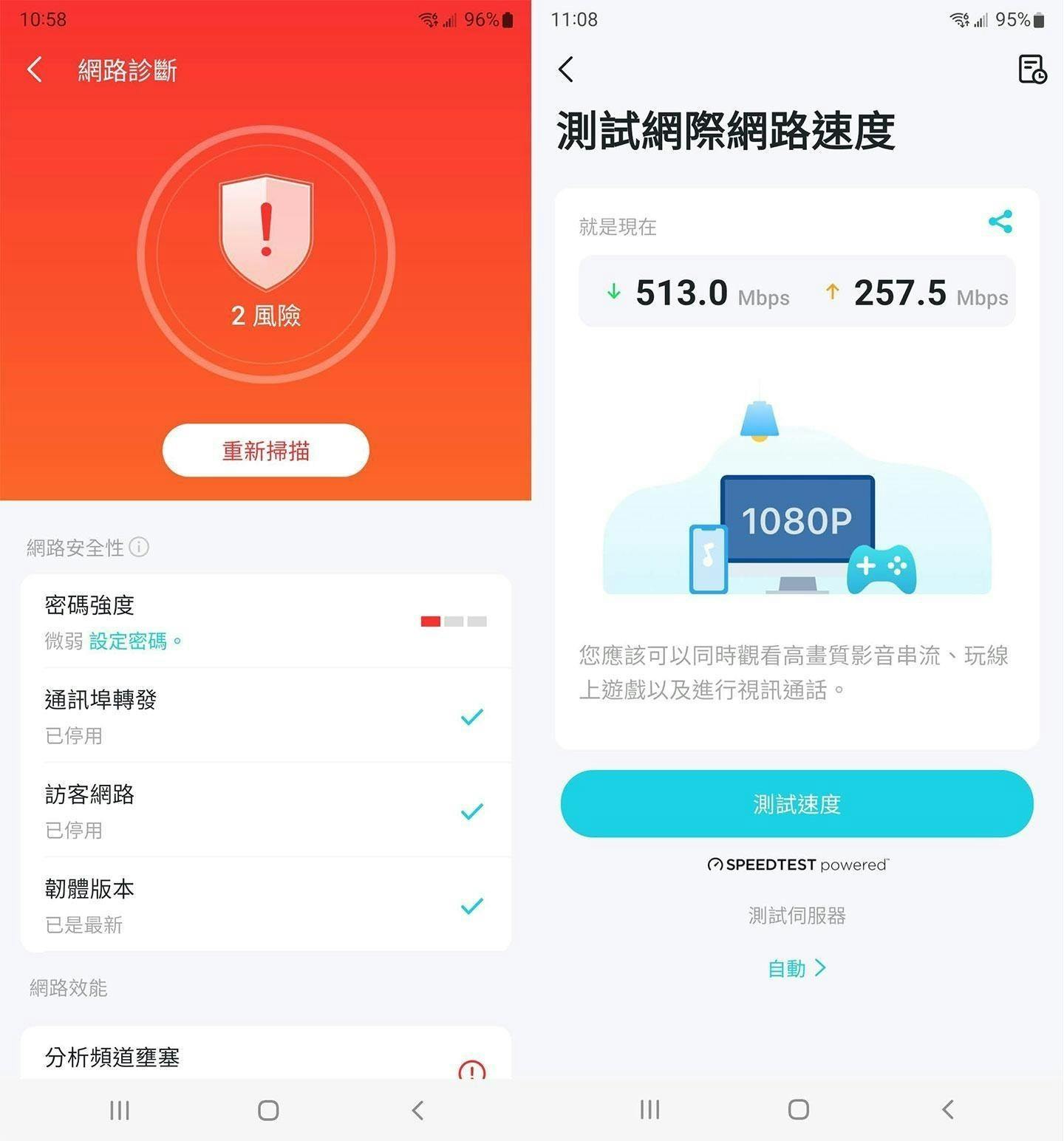Viewport: 1064px width, 1141px height.
Task: Go back from the 網路診斷 screen
Action: pos(34,70)
